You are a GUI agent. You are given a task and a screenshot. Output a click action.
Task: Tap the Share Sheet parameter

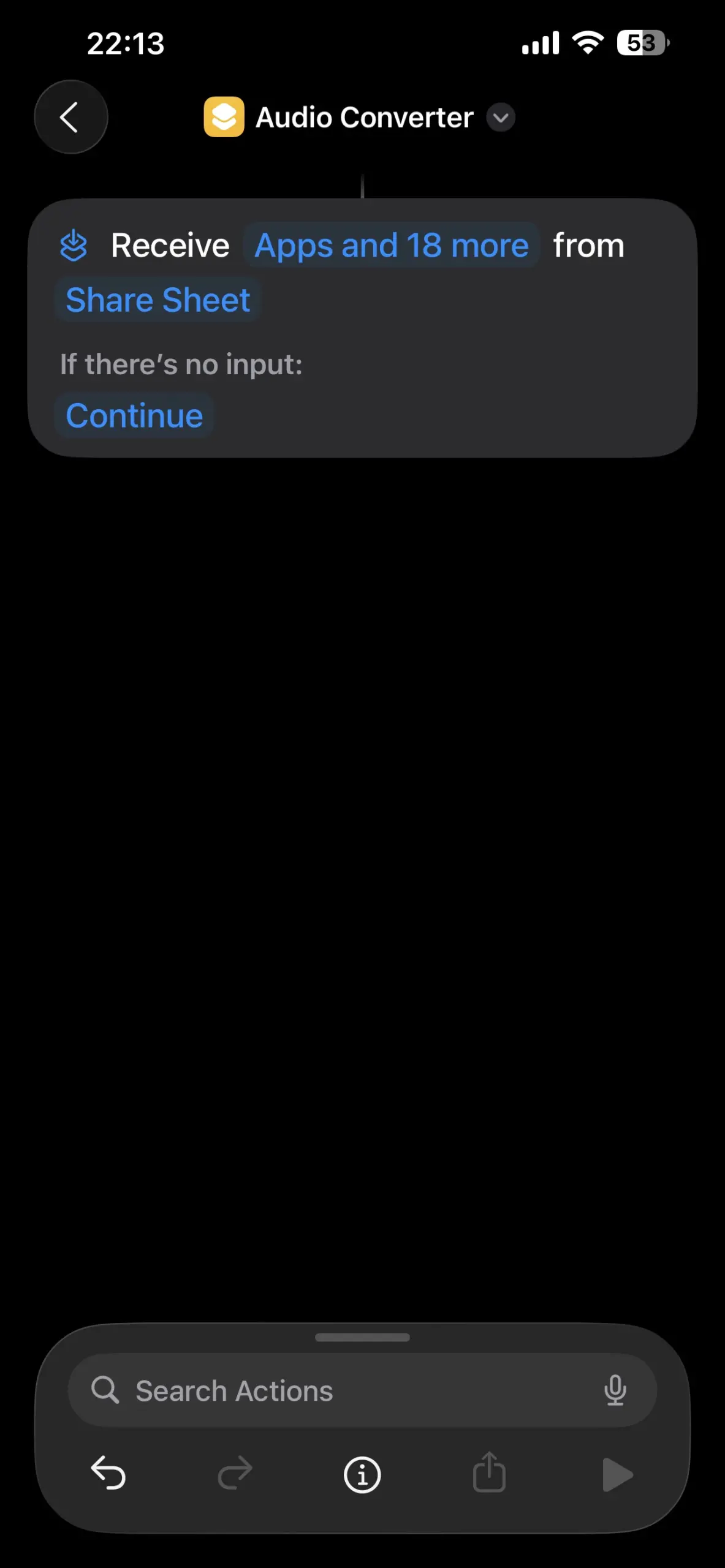158,300
